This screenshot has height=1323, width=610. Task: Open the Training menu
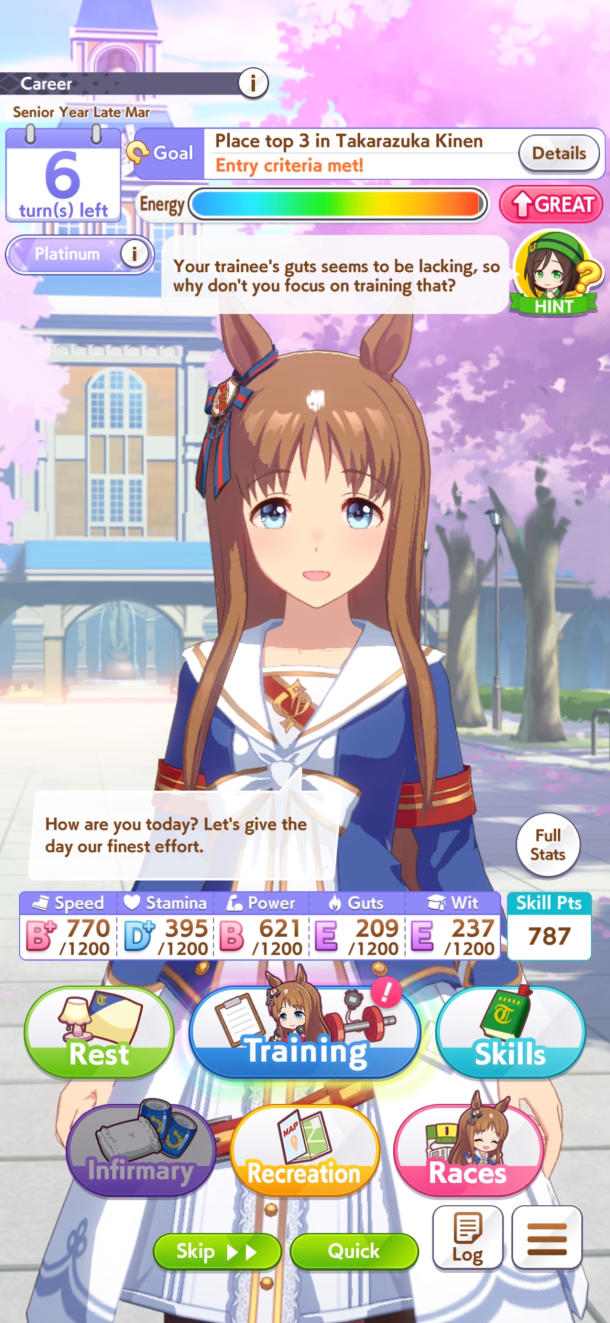(304, 1033)
